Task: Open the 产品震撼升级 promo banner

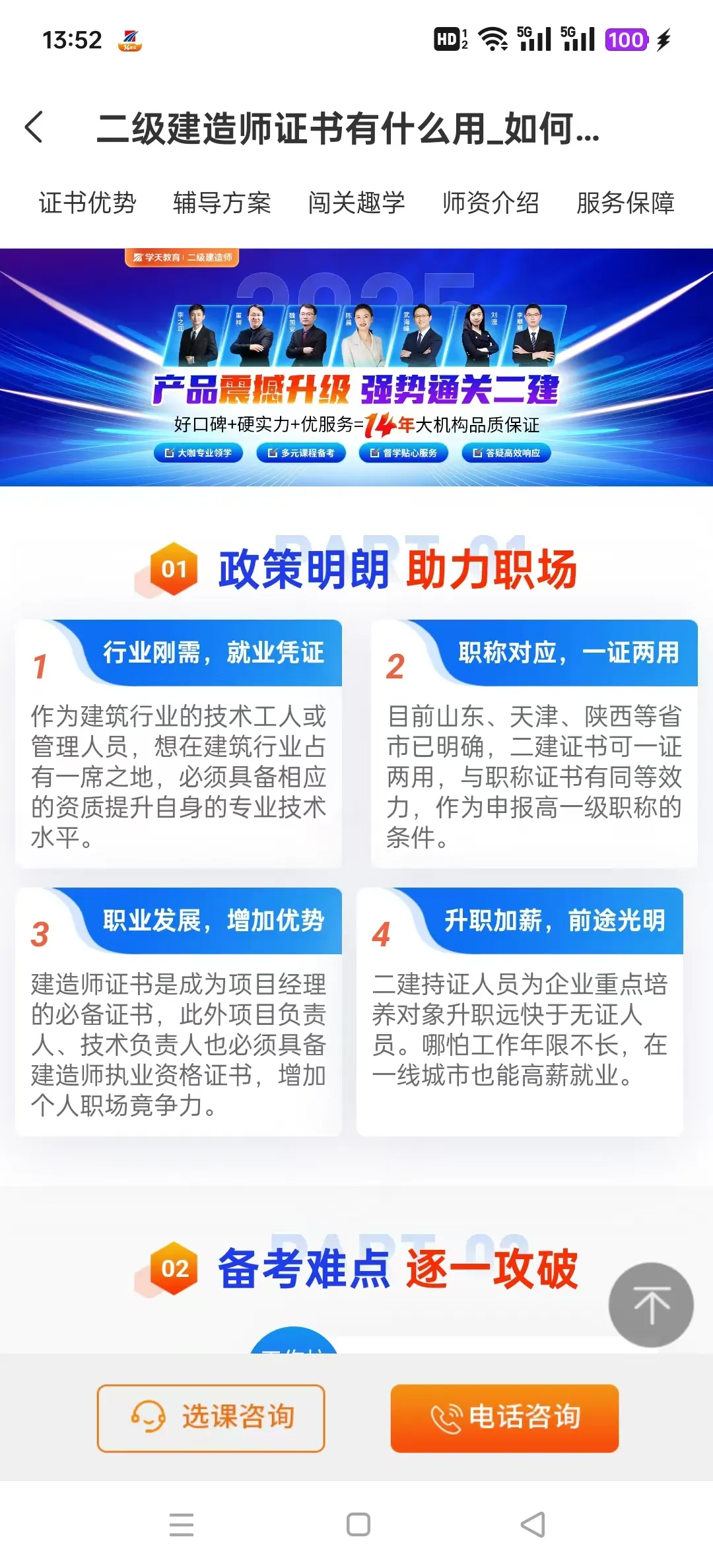Action: coord(356,368)
